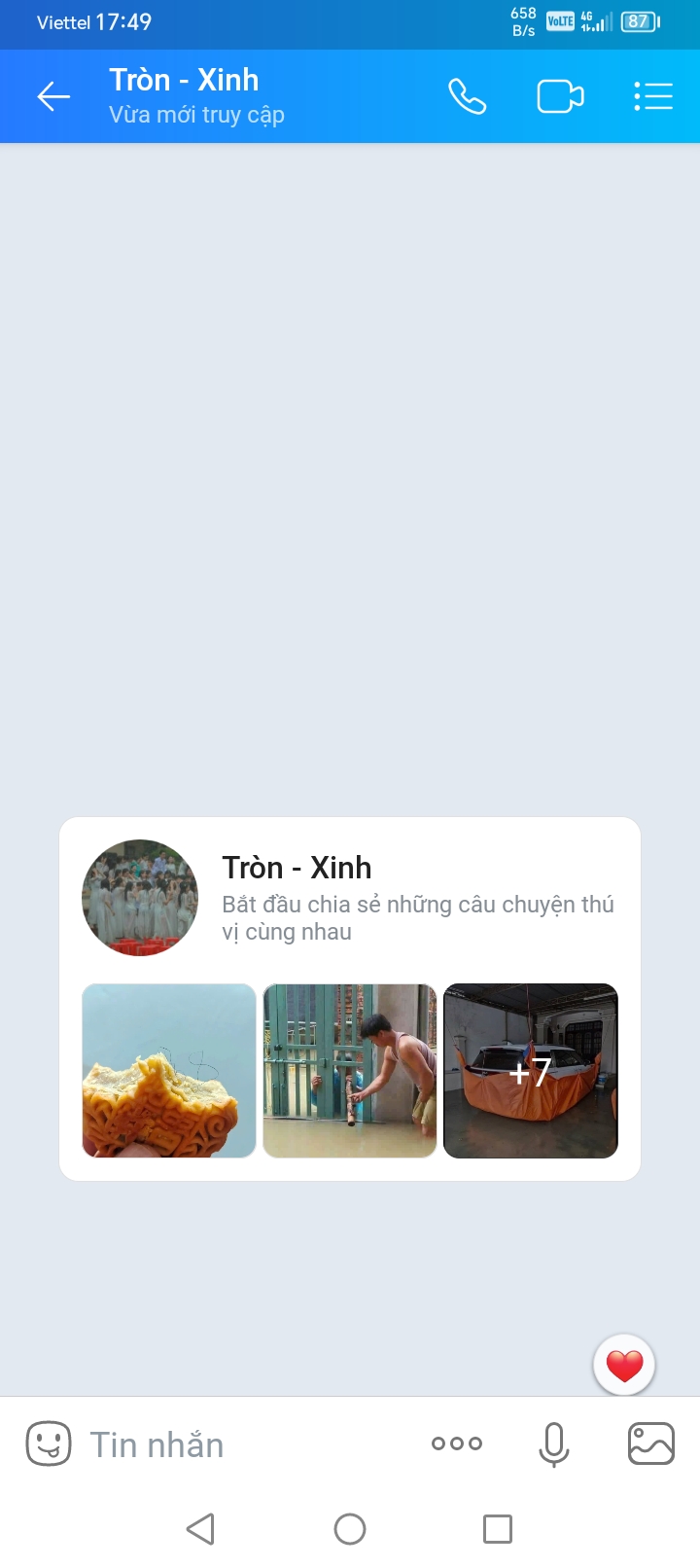Viewport: 700px width, 1568px height.
Task: Go back from the Tròn - Xinh chat
Action: tap(53, 96)
